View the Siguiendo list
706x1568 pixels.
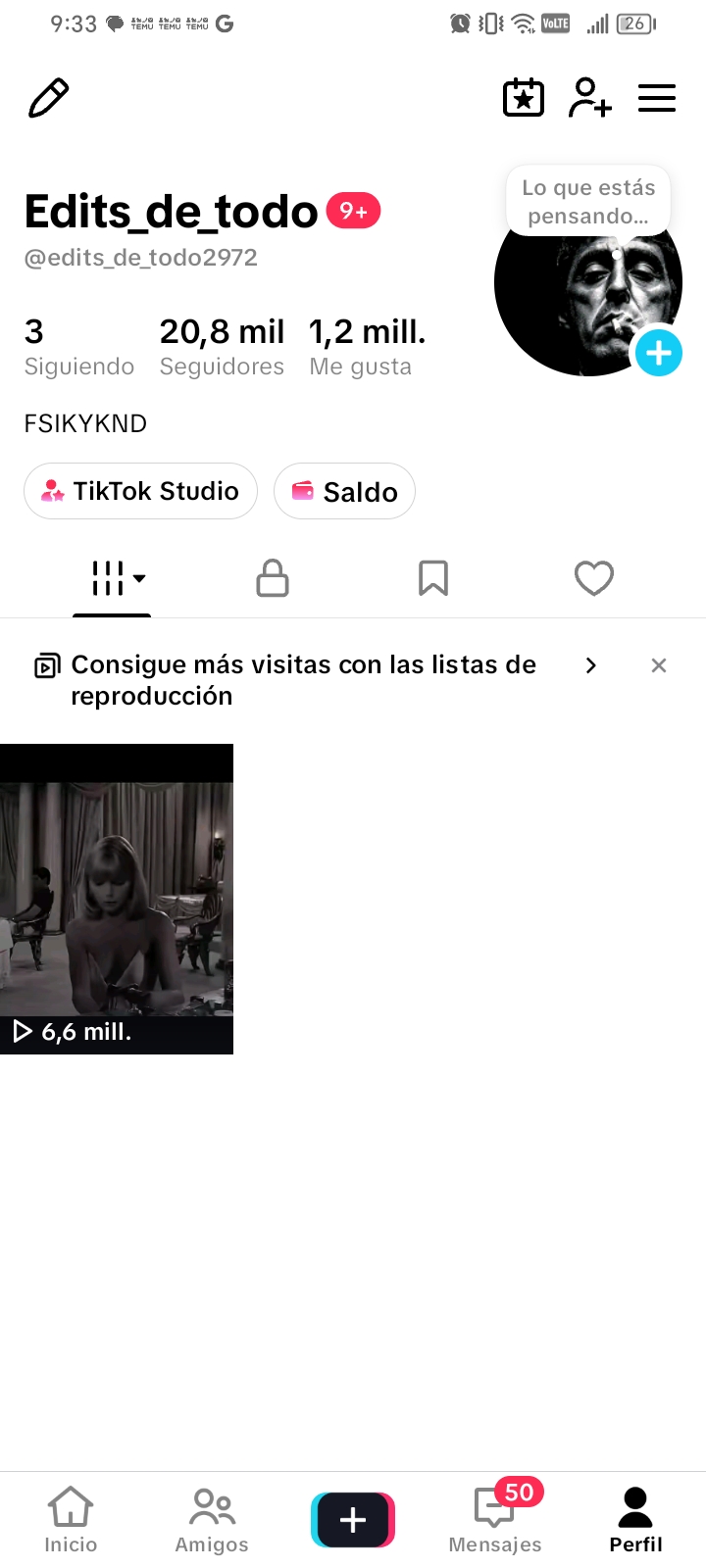[x=78, y=347]
